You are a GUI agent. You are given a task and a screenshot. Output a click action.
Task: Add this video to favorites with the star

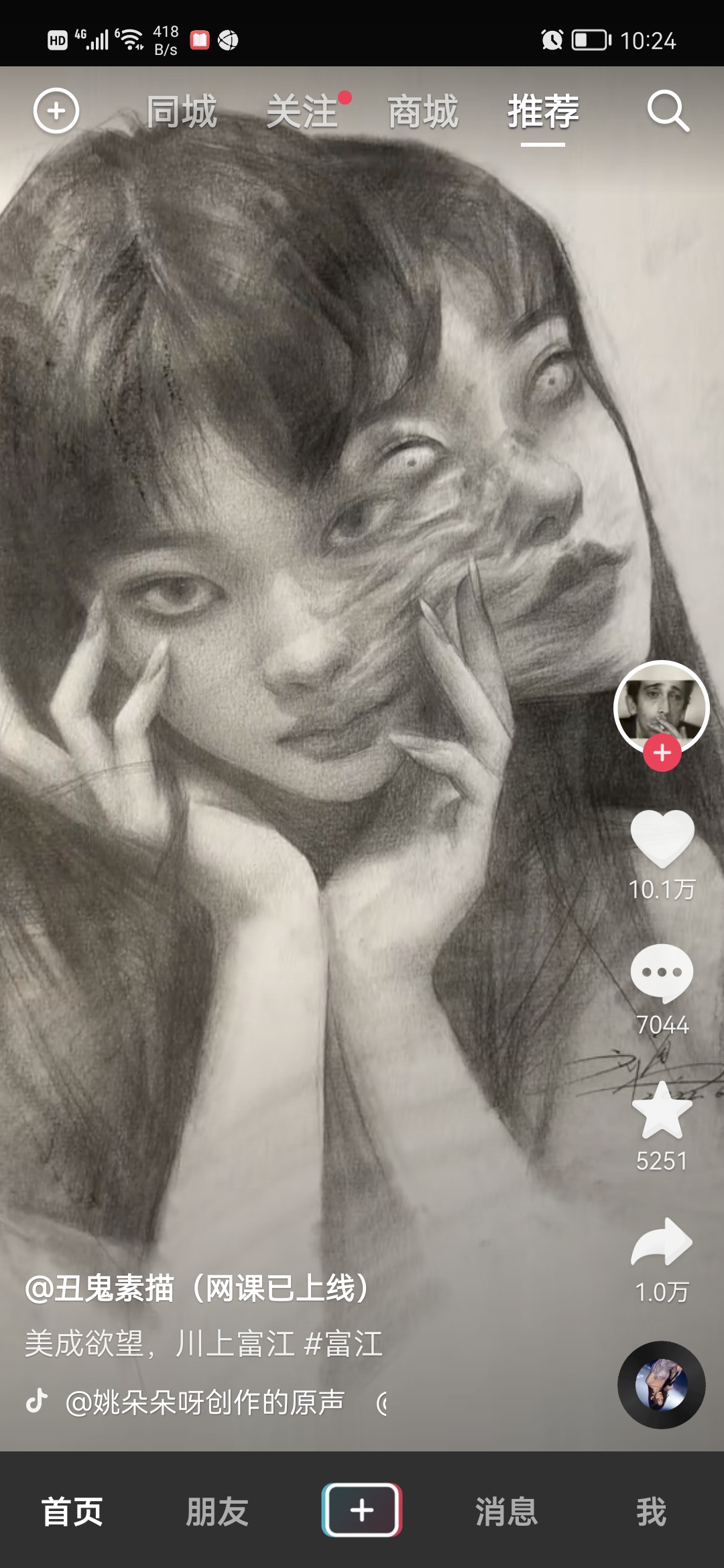point(662,1111)
